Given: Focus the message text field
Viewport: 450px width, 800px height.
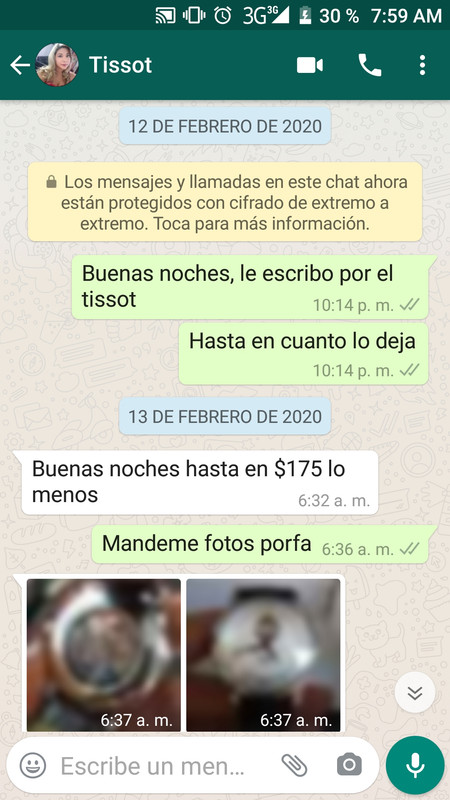Looking at the screenshot, I should 163,765.
